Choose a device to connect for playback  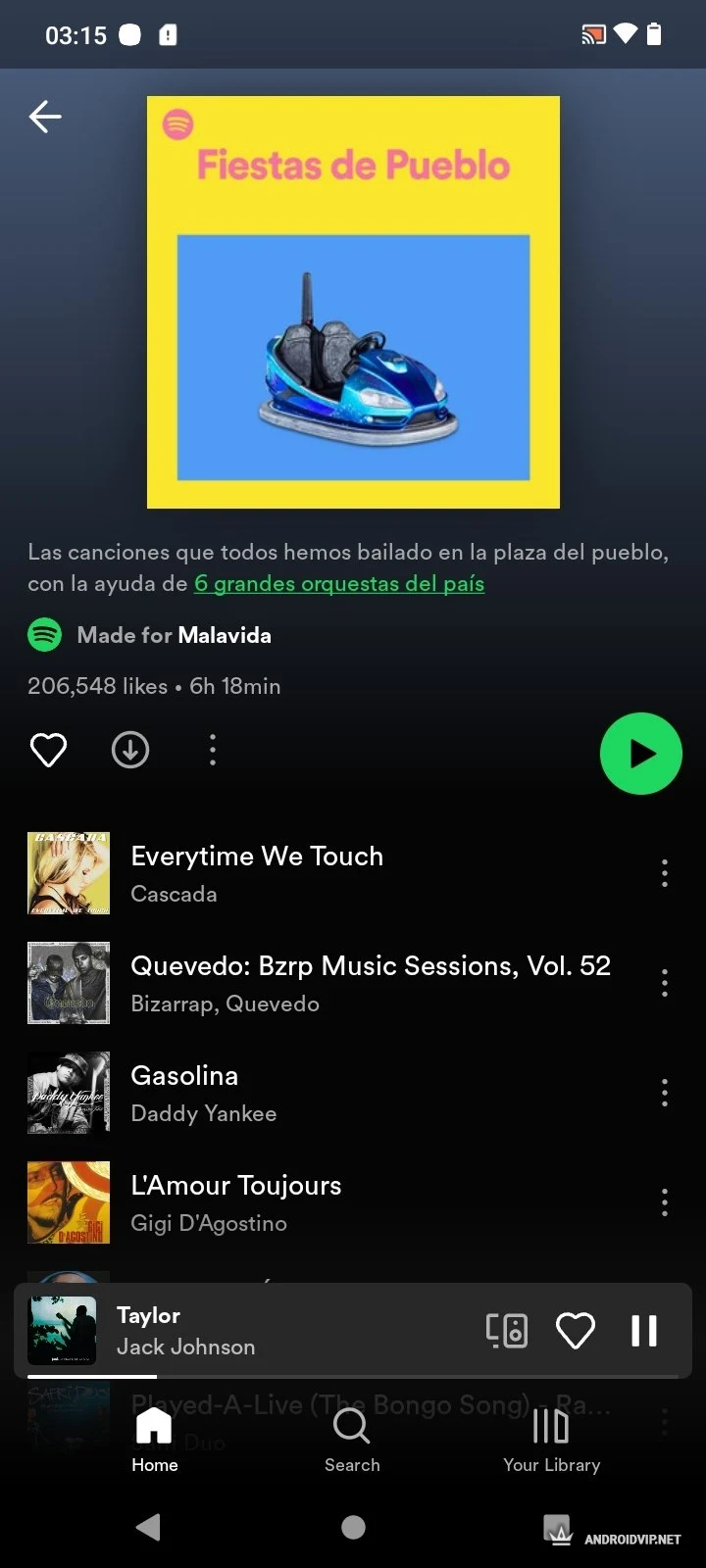point(506,1331)
